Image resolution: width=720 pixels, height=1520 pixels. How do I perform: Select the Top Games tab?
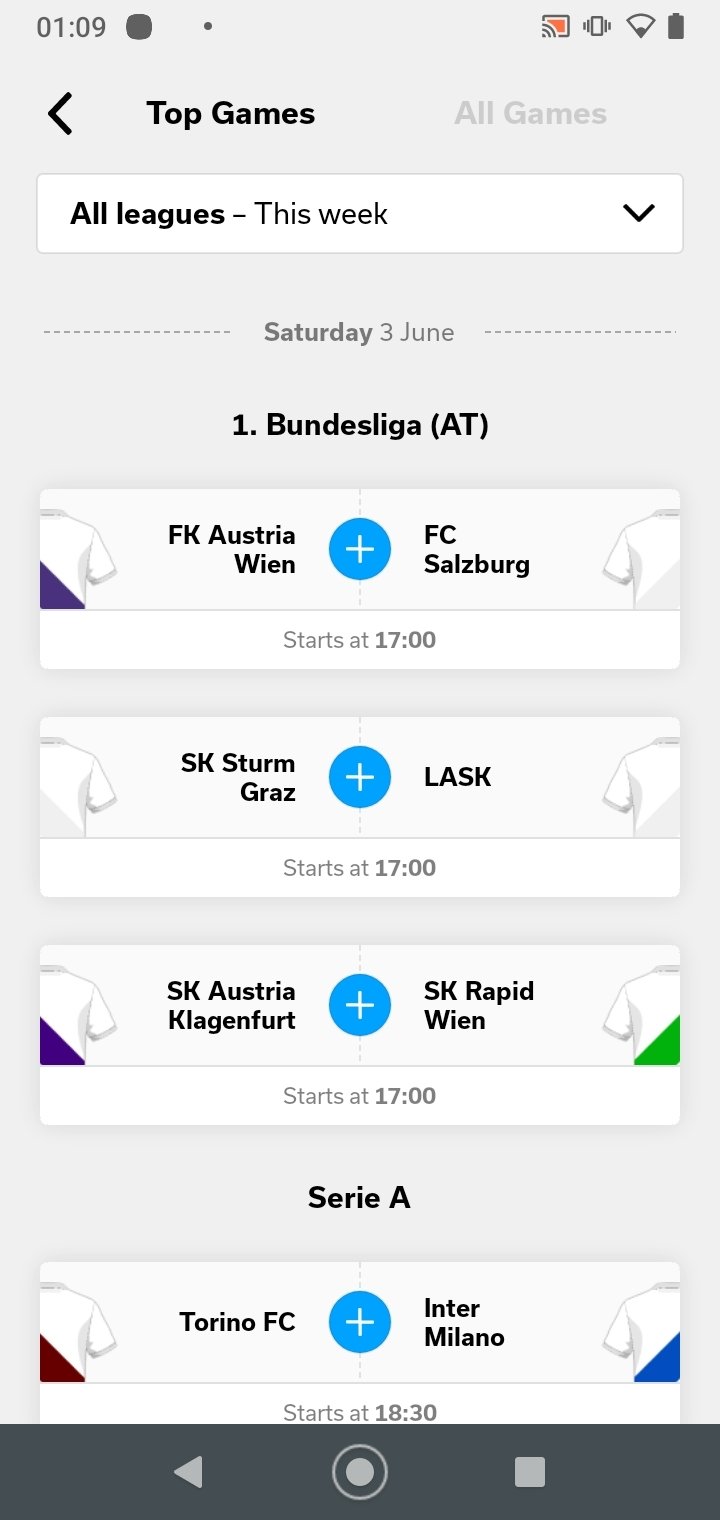(x=231, y=114)
